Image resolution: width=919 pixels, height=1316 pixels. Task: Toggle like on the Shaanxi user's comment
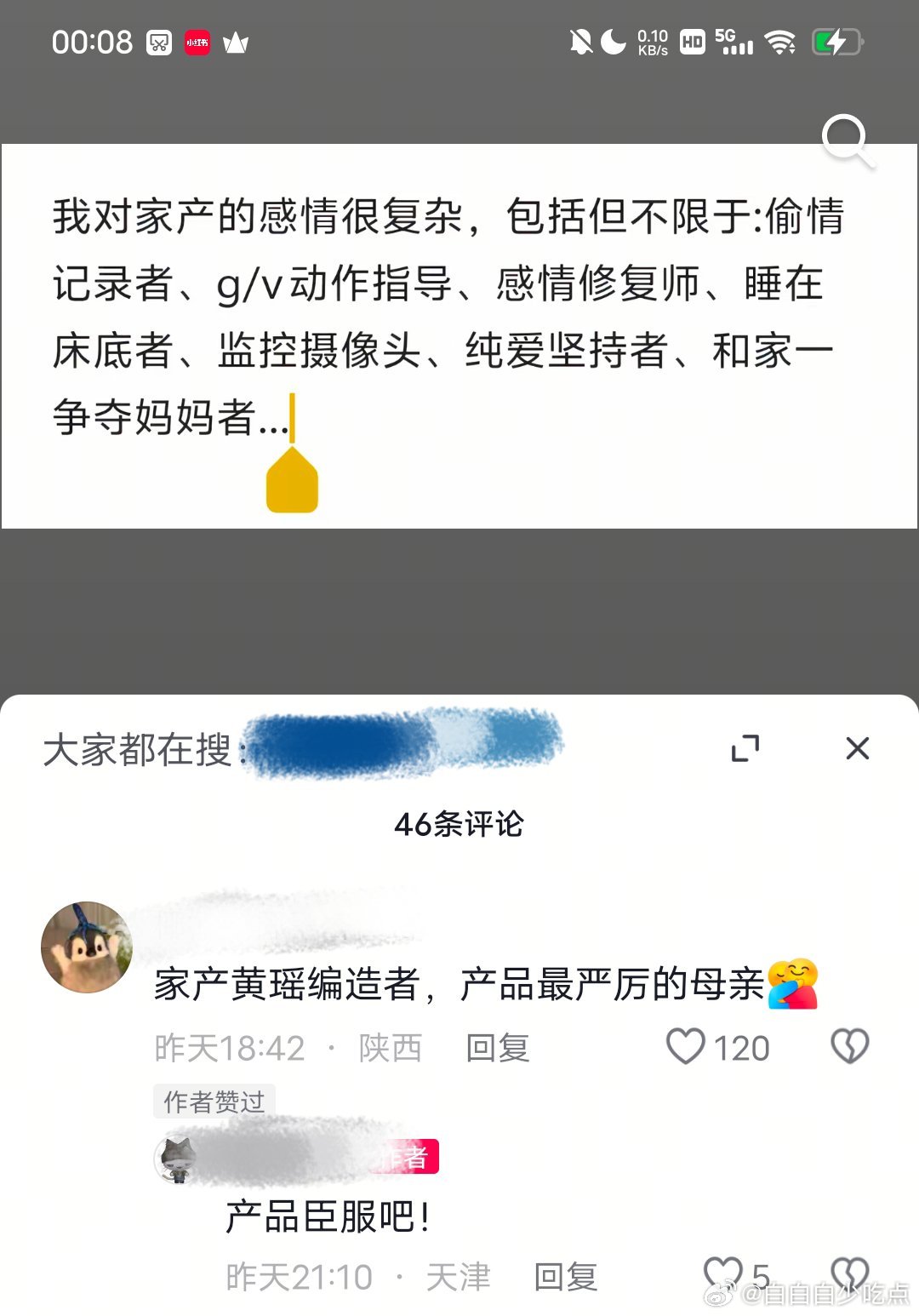pyautogui.click(x=688, y=1047)
